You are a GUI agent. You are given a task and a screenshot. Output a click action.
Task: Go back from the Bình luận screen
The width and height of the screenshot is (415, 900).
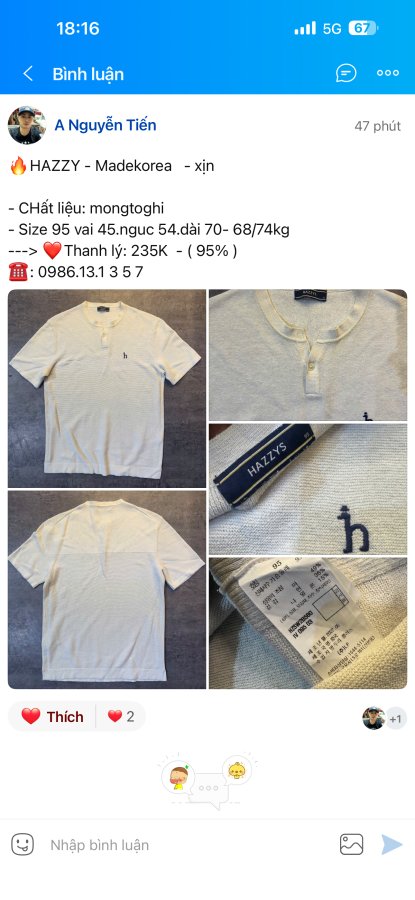pyautogui.click(x=28, y=73)
